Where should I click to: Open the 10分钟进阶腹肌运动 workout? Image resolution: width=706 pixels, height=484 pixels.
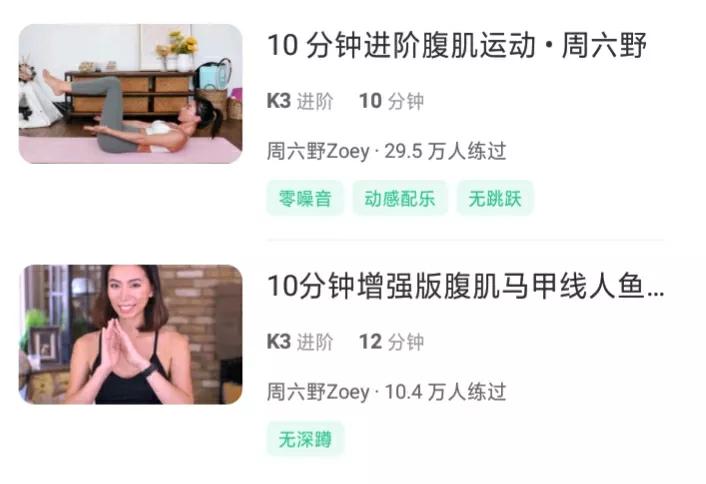(457, 46)
